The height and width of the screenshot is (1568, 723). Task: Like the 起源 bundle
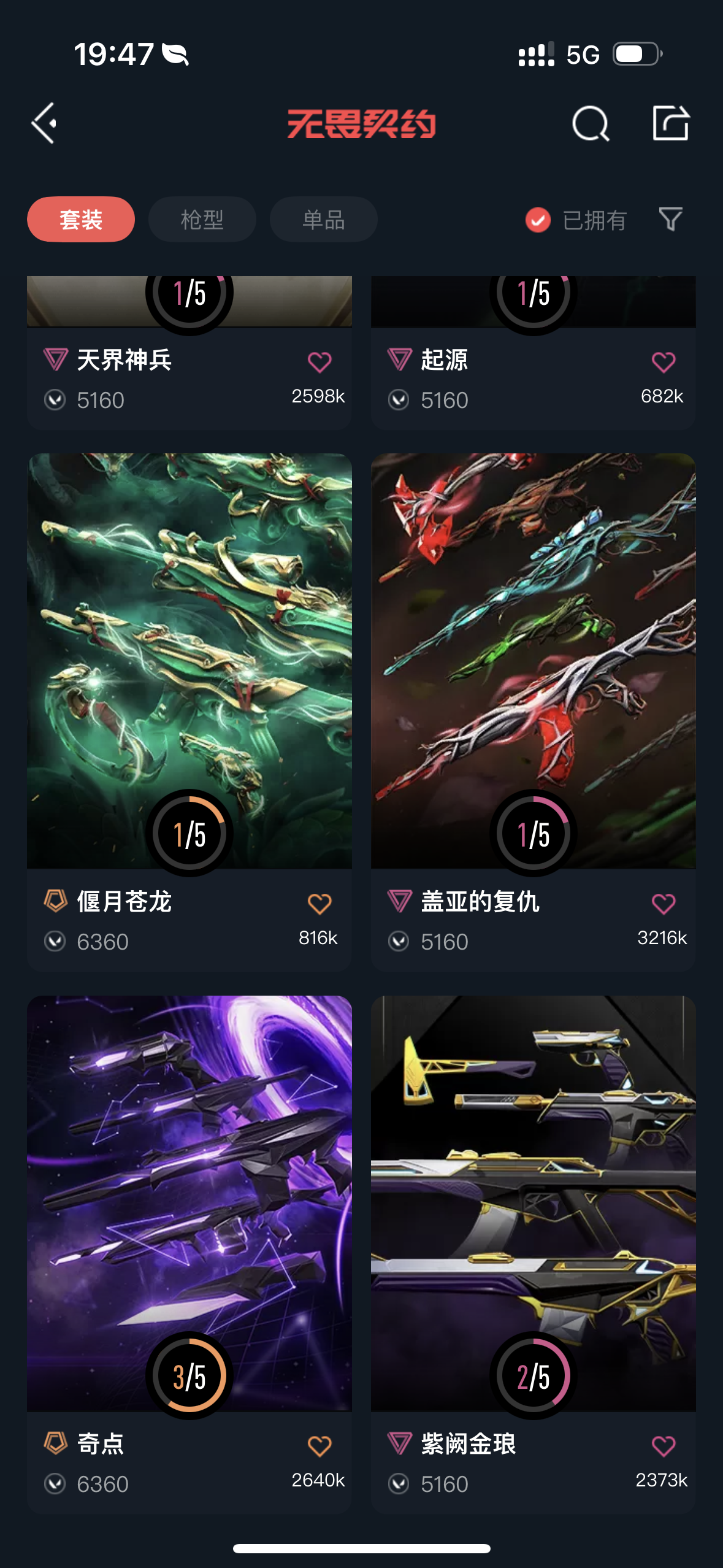click(663, 362)
